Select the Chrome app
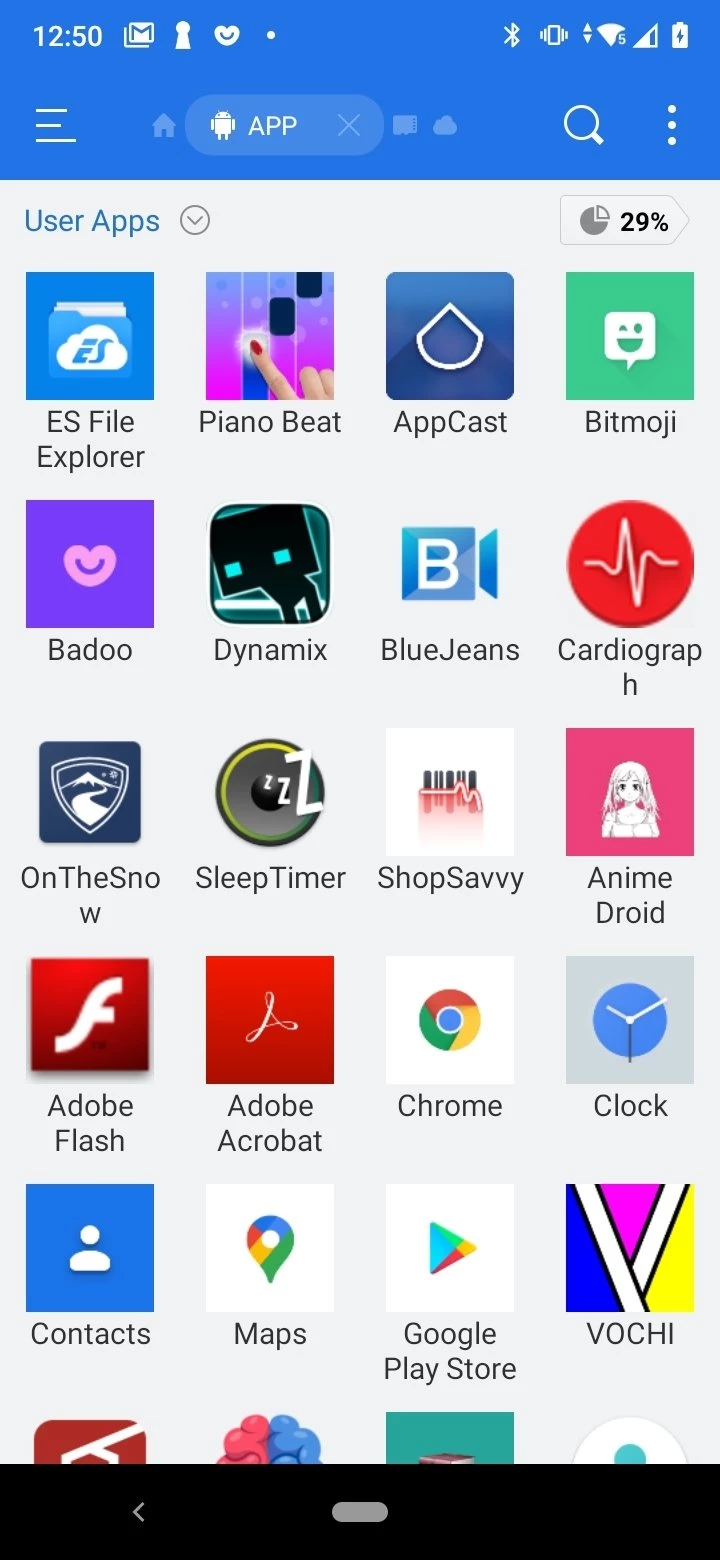The width and height of the screenshot is (720, 1560). (450, 1021)
